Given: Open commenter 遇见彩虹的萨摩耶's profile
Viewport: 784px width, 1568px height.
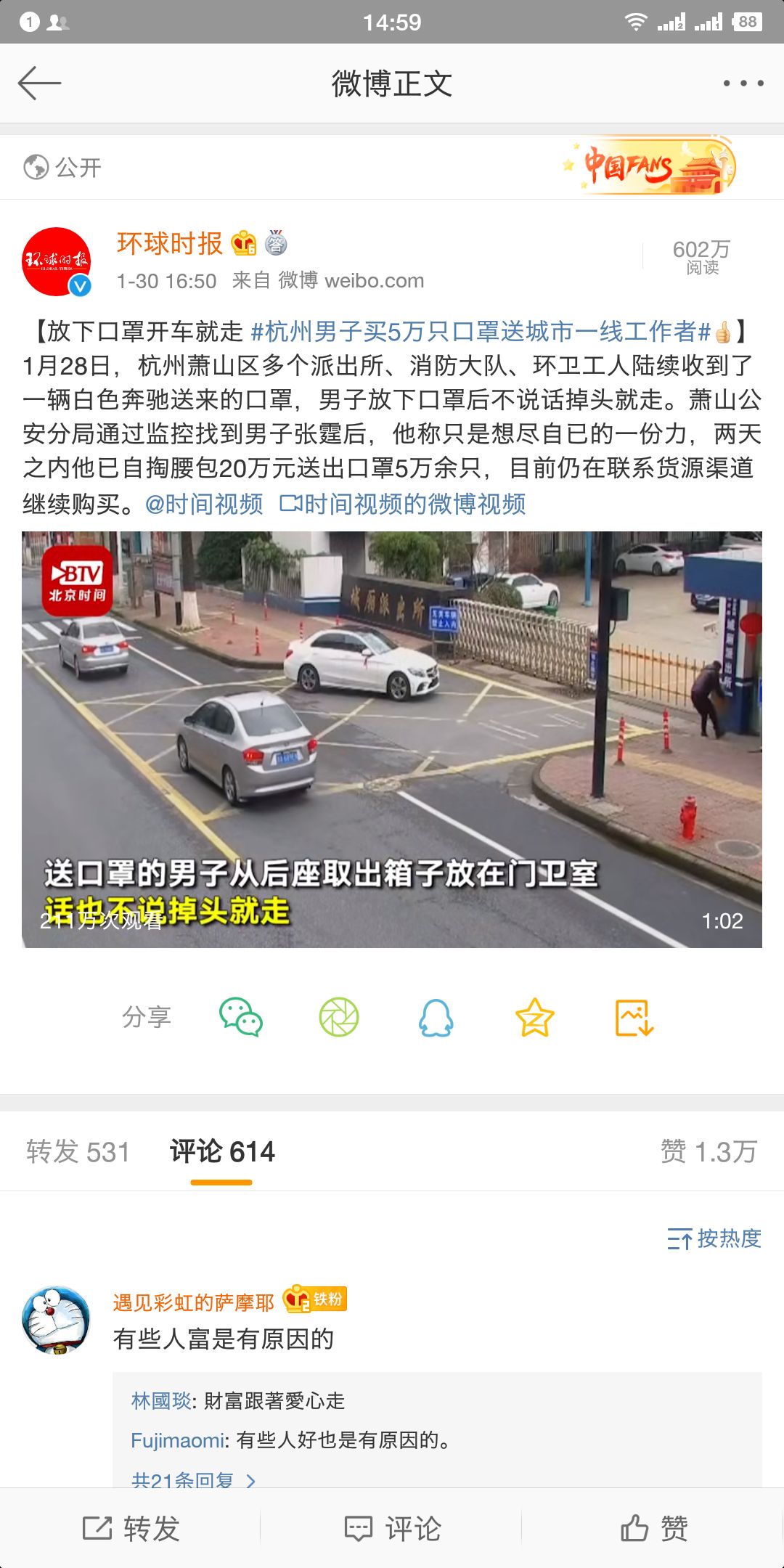Looking at the screenshot, I should 57,1321.
